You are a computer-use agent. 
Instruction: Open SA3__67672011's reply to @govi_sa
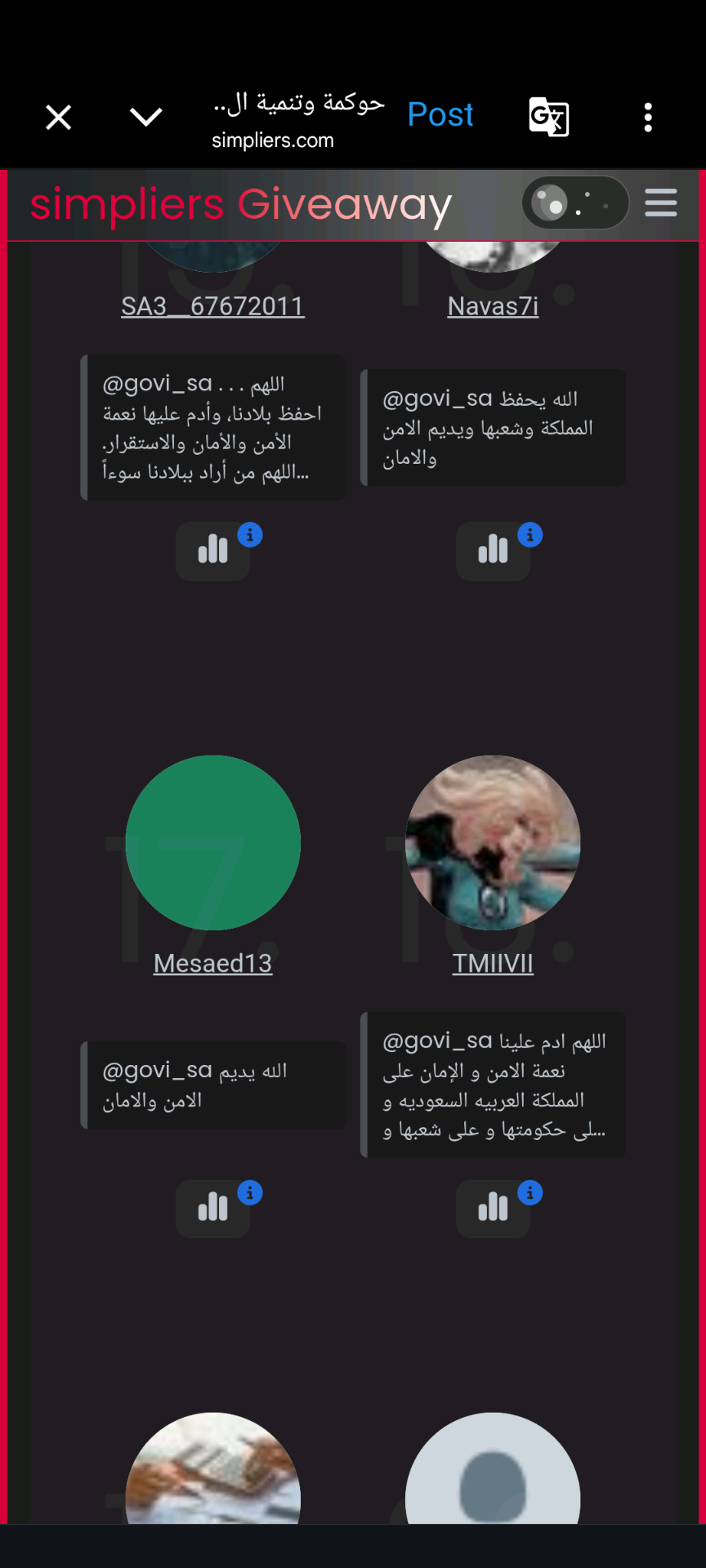212,427
